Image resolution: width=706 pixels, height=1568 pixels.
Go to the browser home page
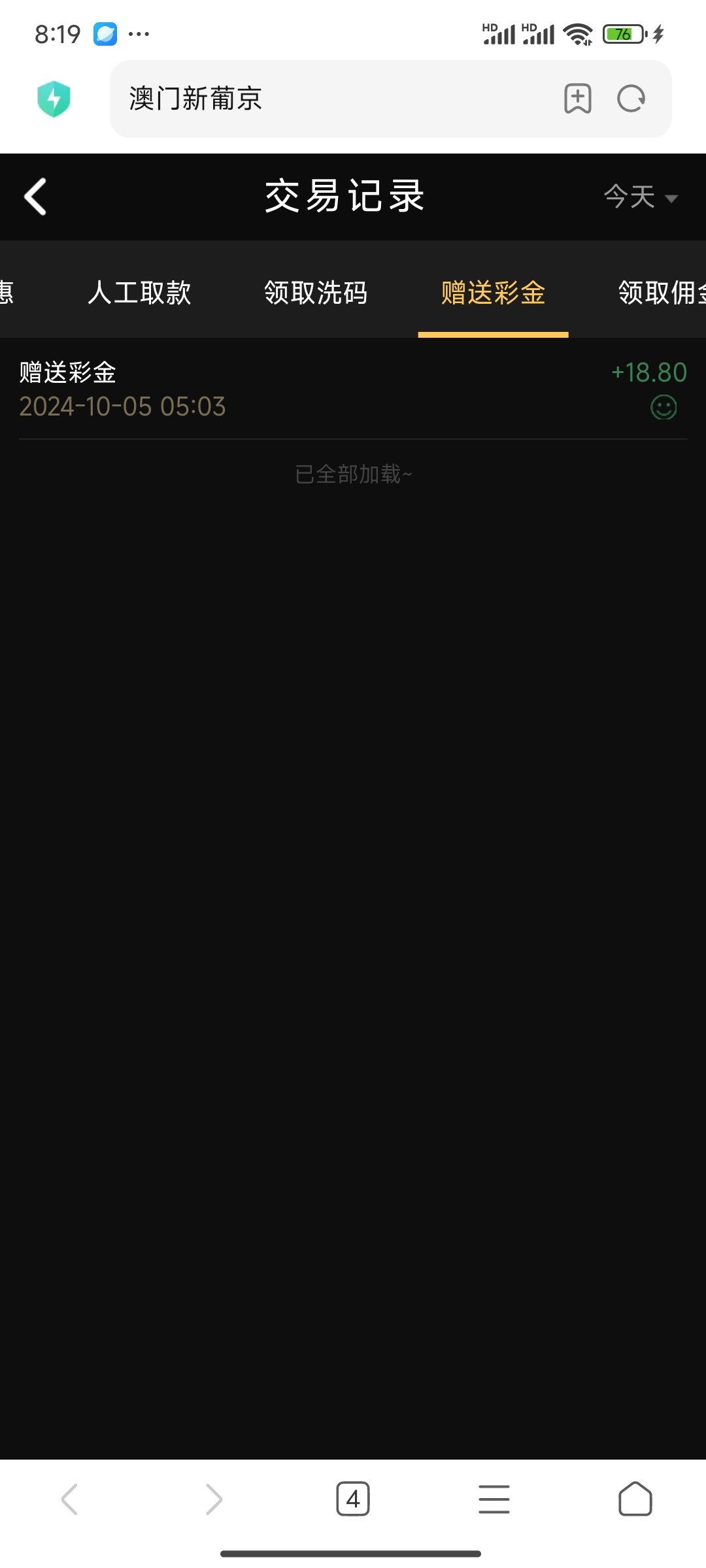pyautogui.click(x=635, y=1499)
